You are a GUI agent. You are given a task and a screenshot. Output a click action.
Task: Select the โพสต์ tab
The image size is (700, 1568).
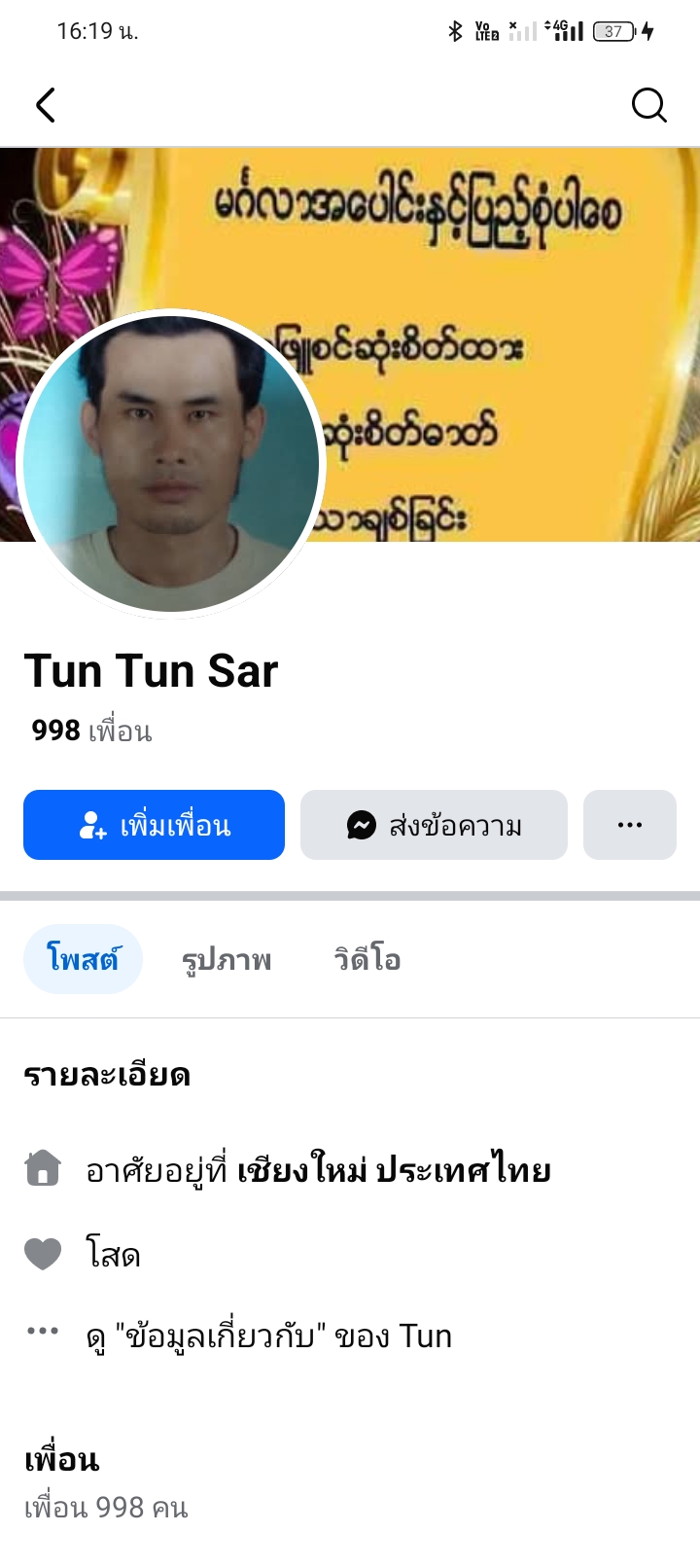pyautogui.click(x=83, y=959)
